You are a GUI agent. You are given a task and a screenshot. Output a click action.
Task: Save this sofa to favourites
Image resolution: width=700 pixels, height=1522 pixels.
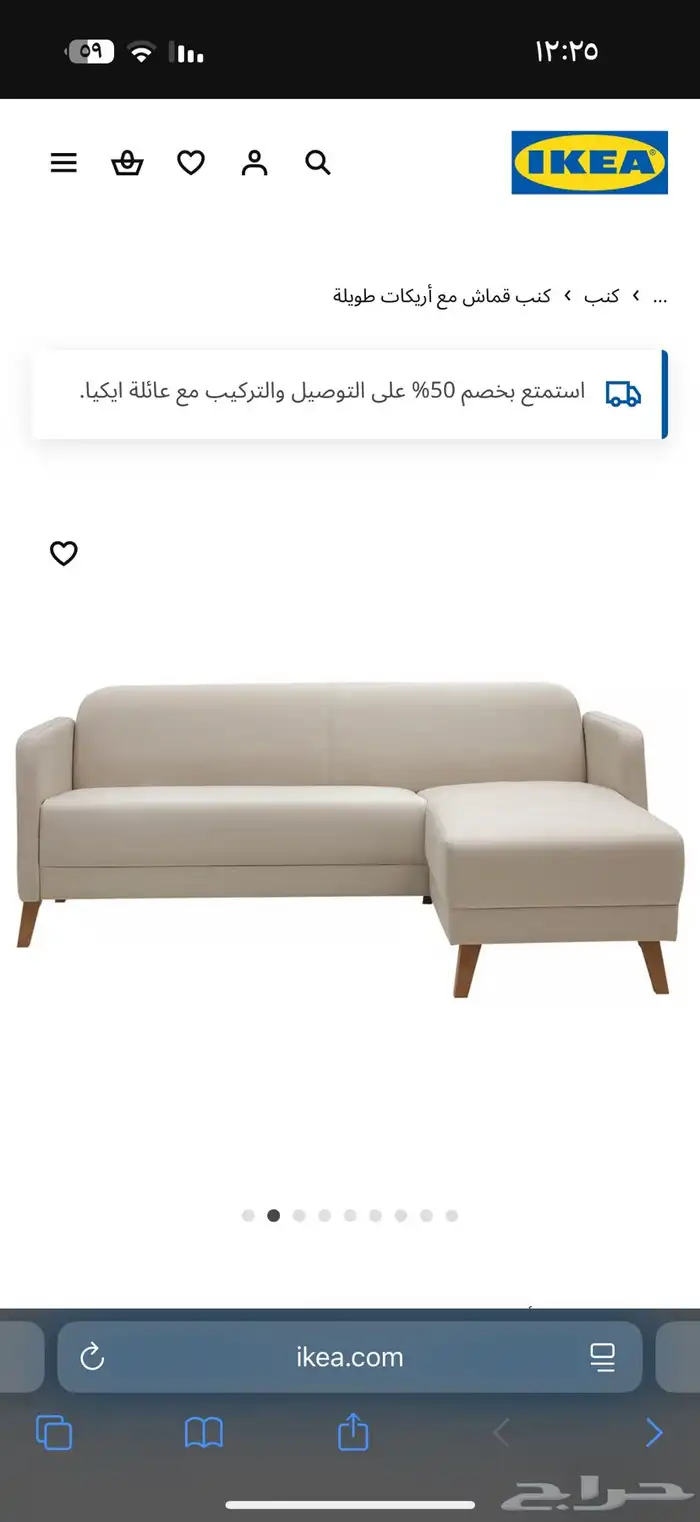64,553
